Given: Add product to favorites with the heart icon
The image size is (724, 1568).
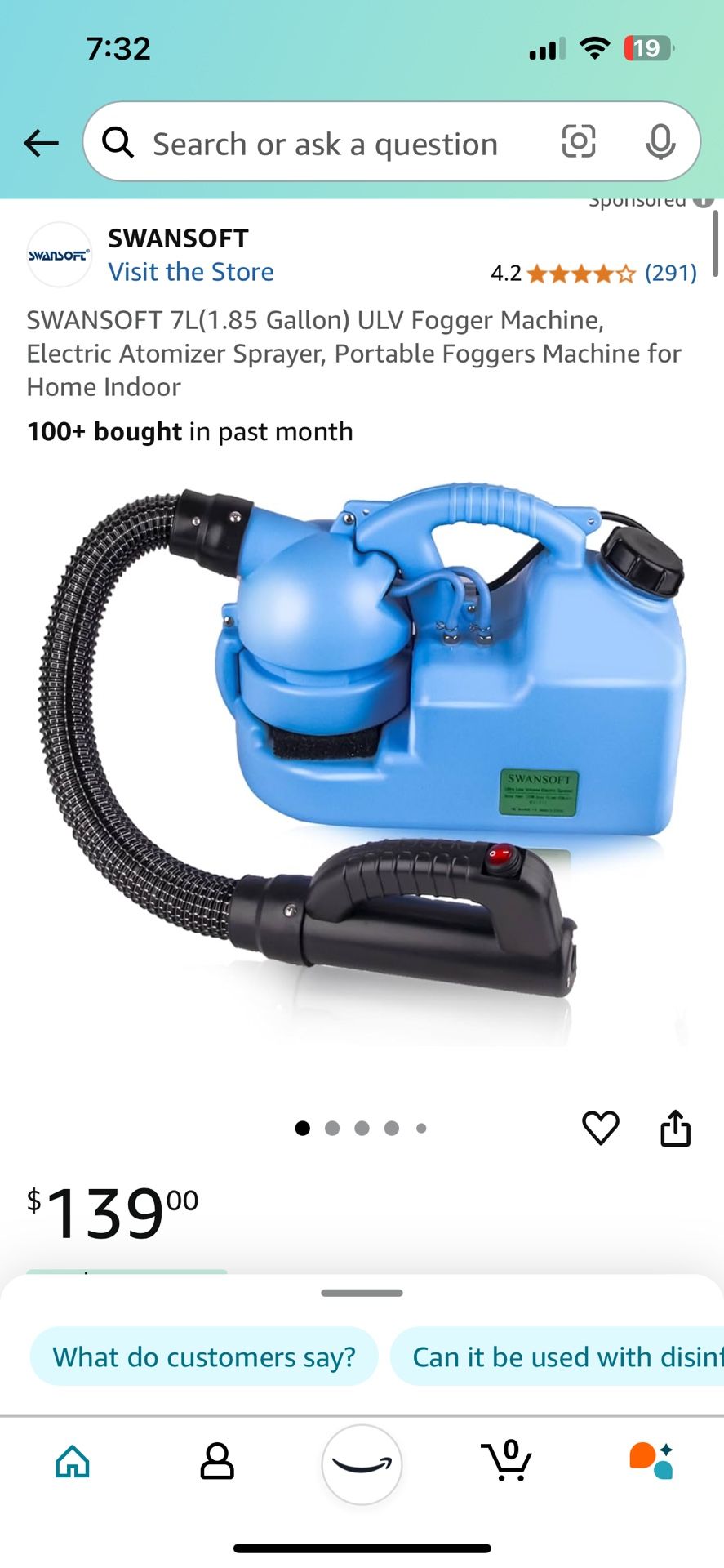Looking at the screenshot, I should click(601, 1127).
